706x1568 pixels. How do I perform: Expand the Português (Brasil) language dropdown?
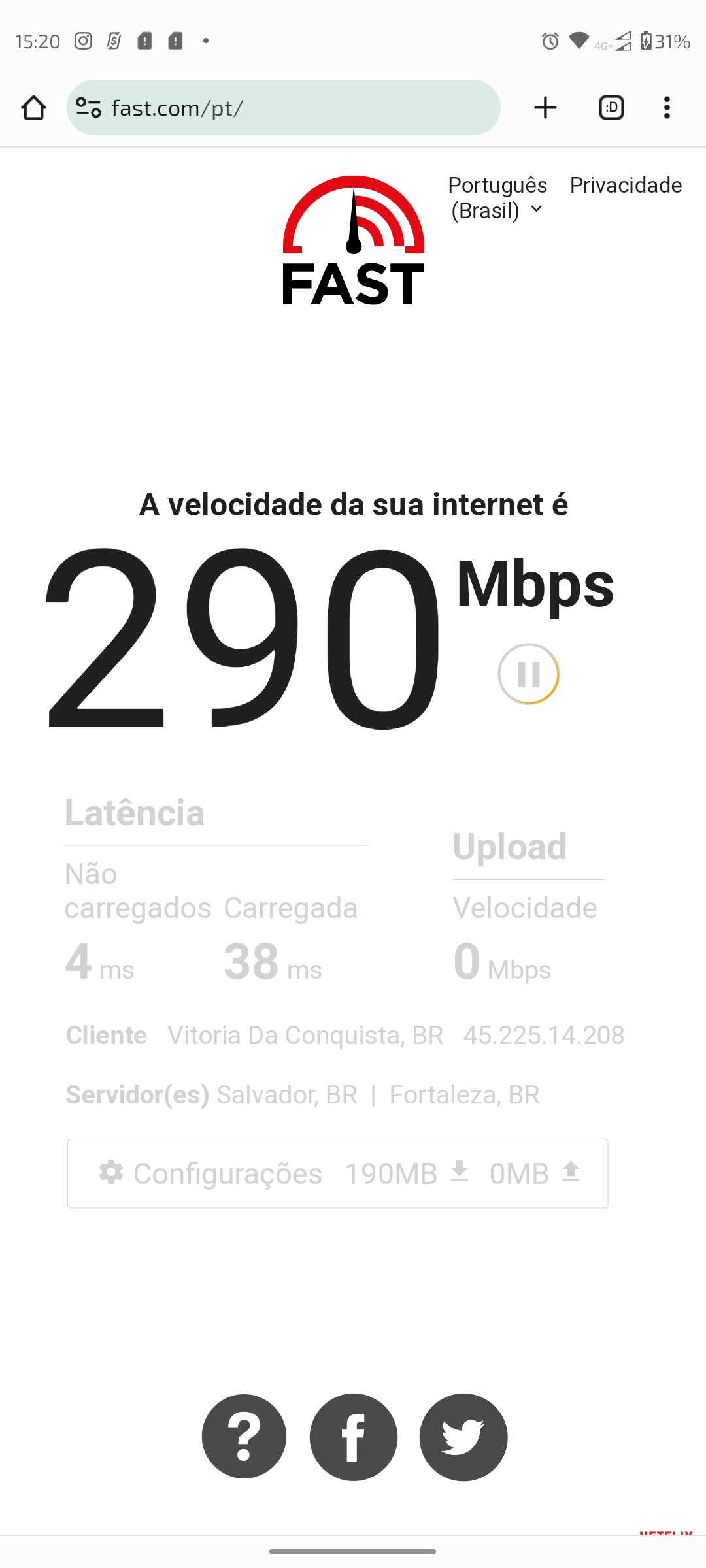pyautogui.click(x=498, y=198)
